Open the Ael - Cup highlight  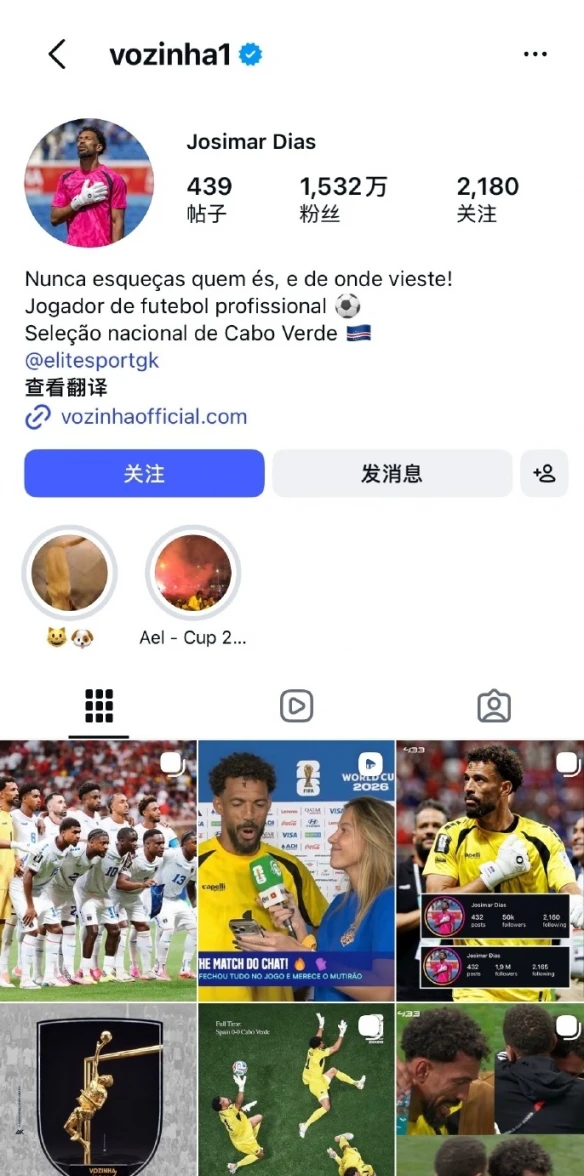[x=193, y=573]
